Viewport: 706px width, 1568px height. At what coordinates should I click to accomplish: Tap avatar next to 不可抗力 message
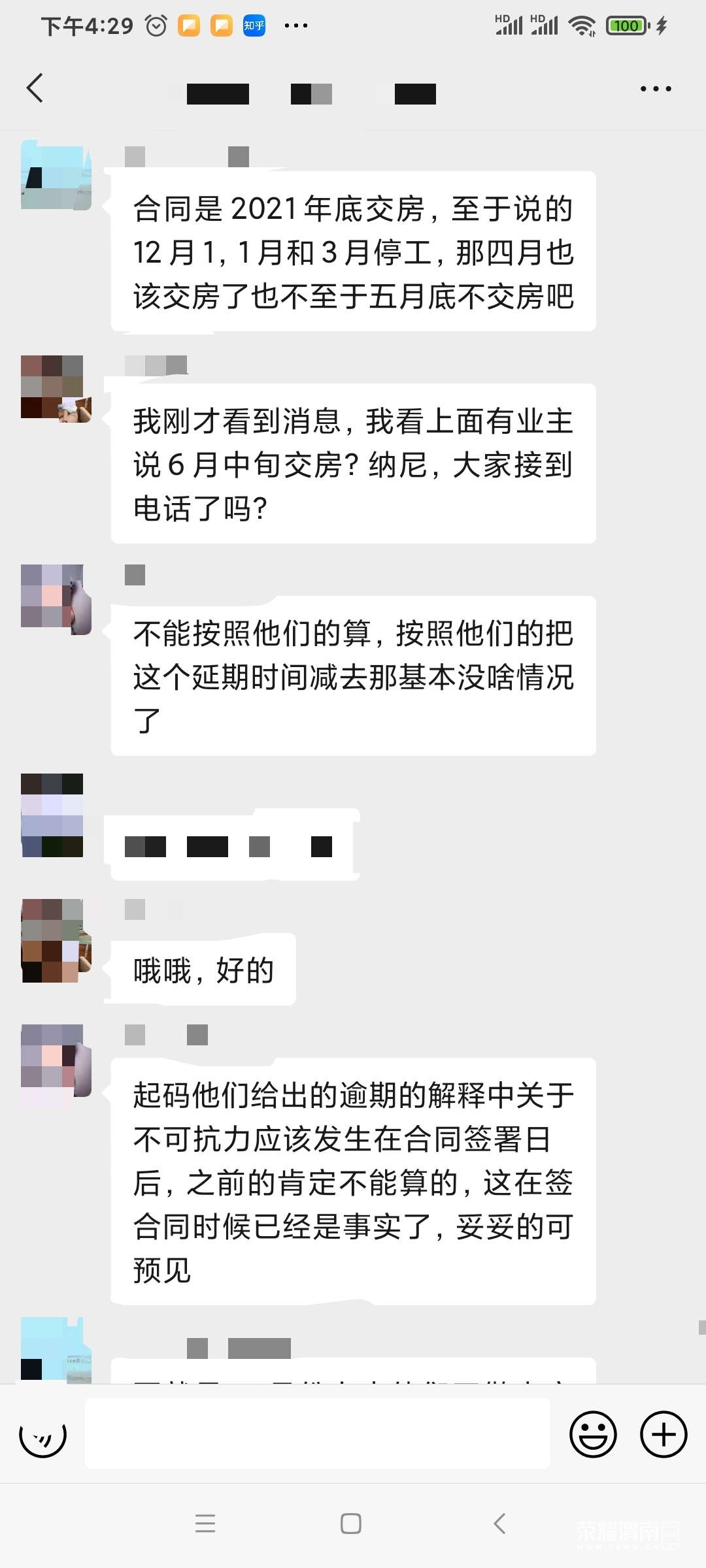tap(56, 1061)
